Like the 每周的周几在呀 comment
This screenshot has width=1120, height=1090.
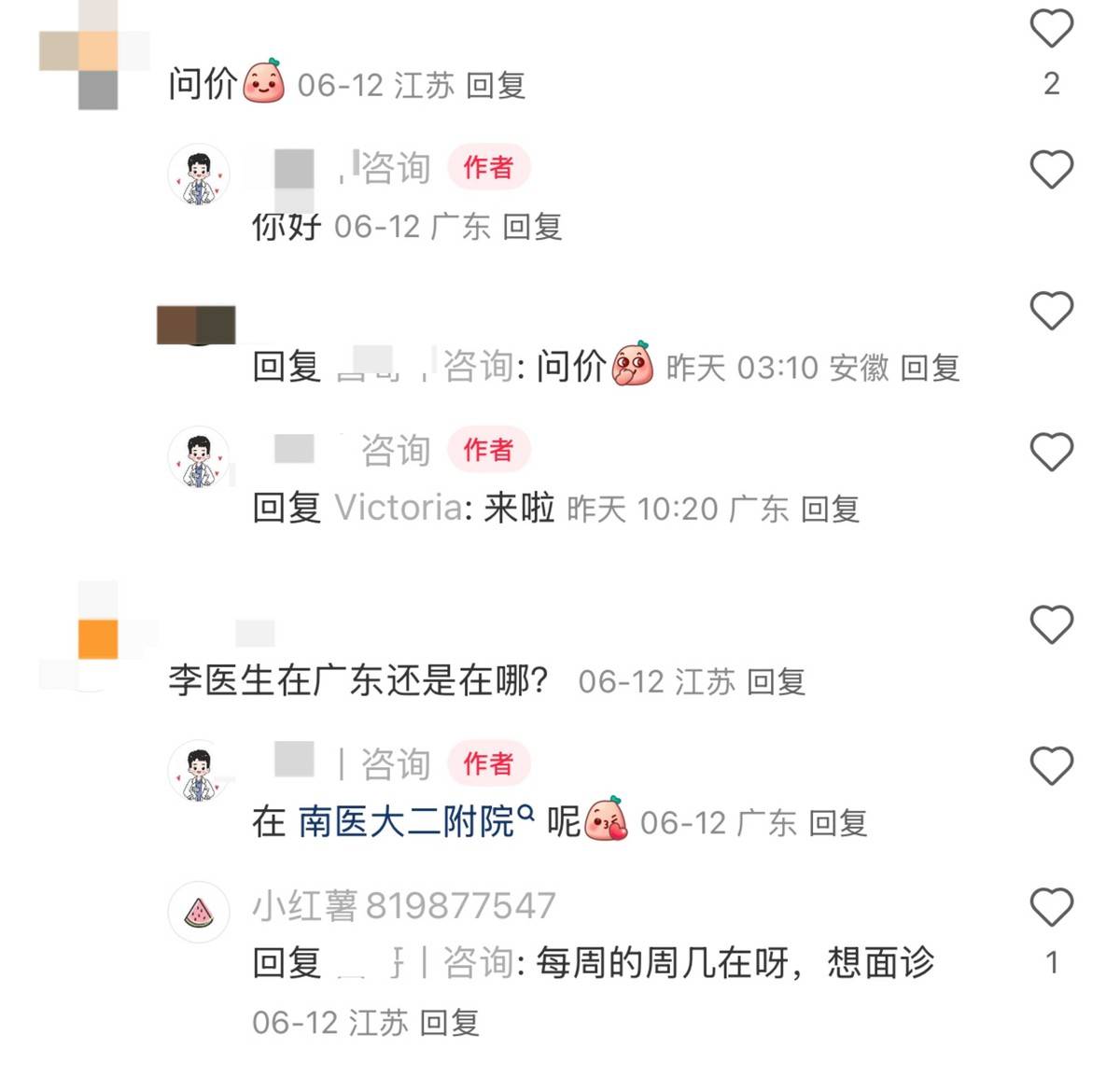click(1051, 907)
